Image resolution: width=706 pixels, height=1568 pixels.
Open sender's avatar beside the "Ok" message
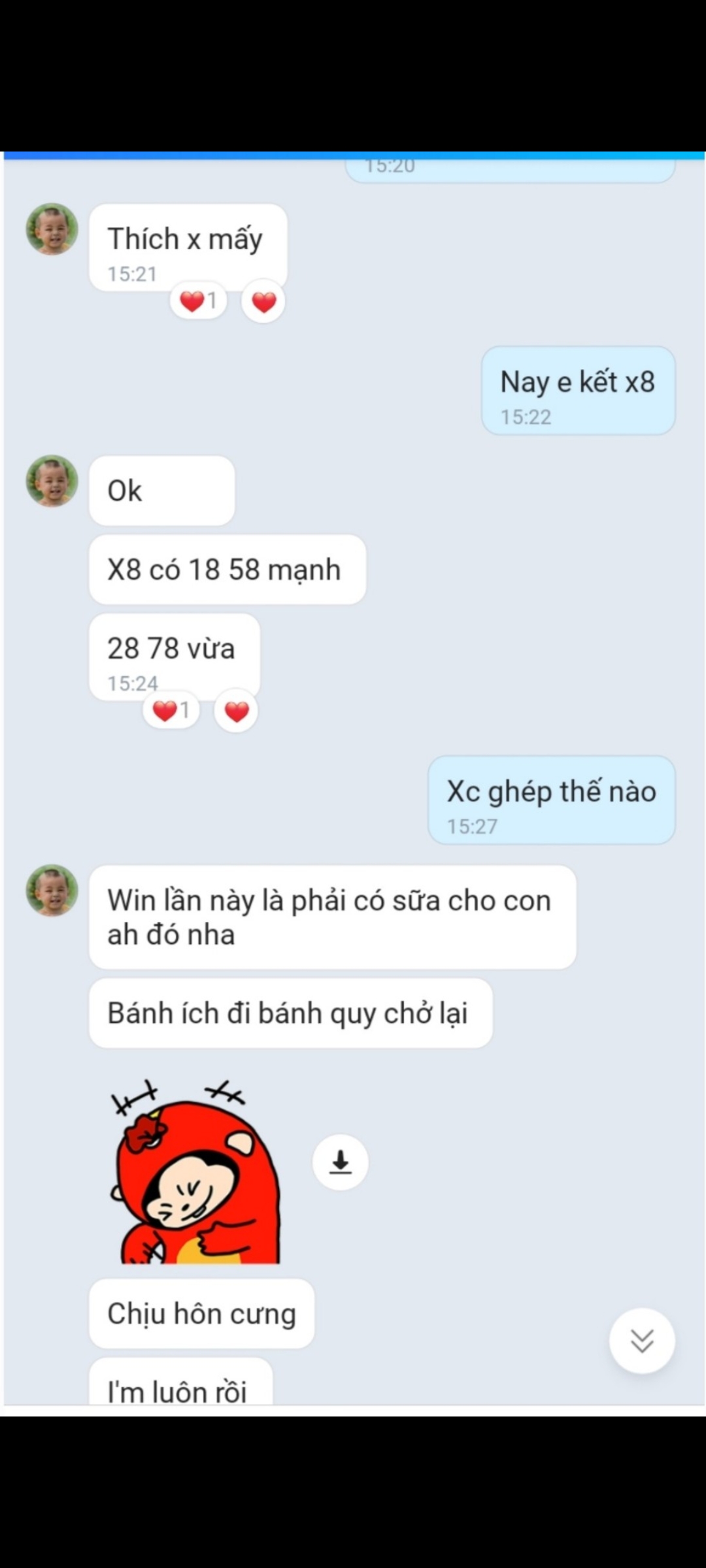point(52,482)
